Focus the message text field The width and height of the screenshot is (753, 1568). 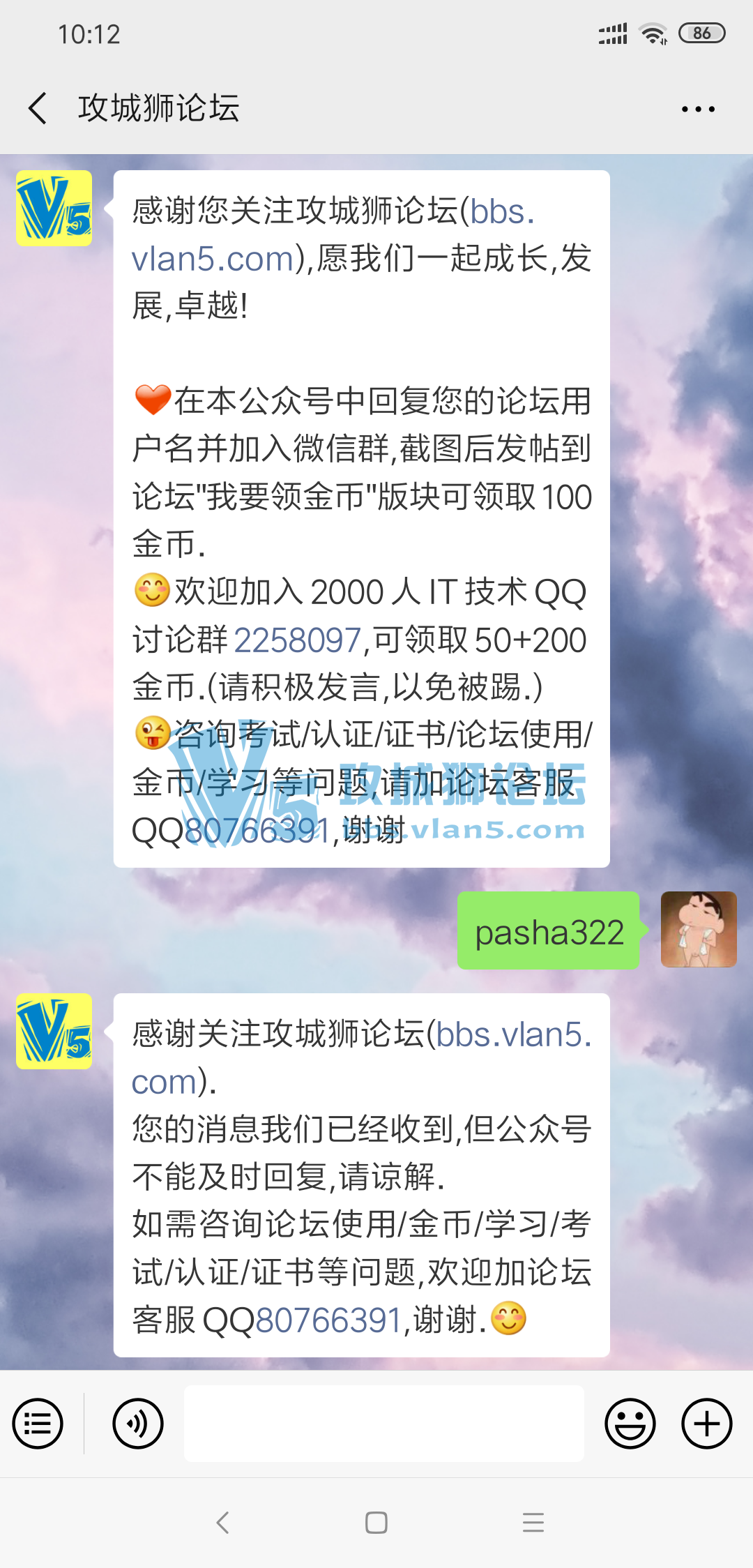383,1424
